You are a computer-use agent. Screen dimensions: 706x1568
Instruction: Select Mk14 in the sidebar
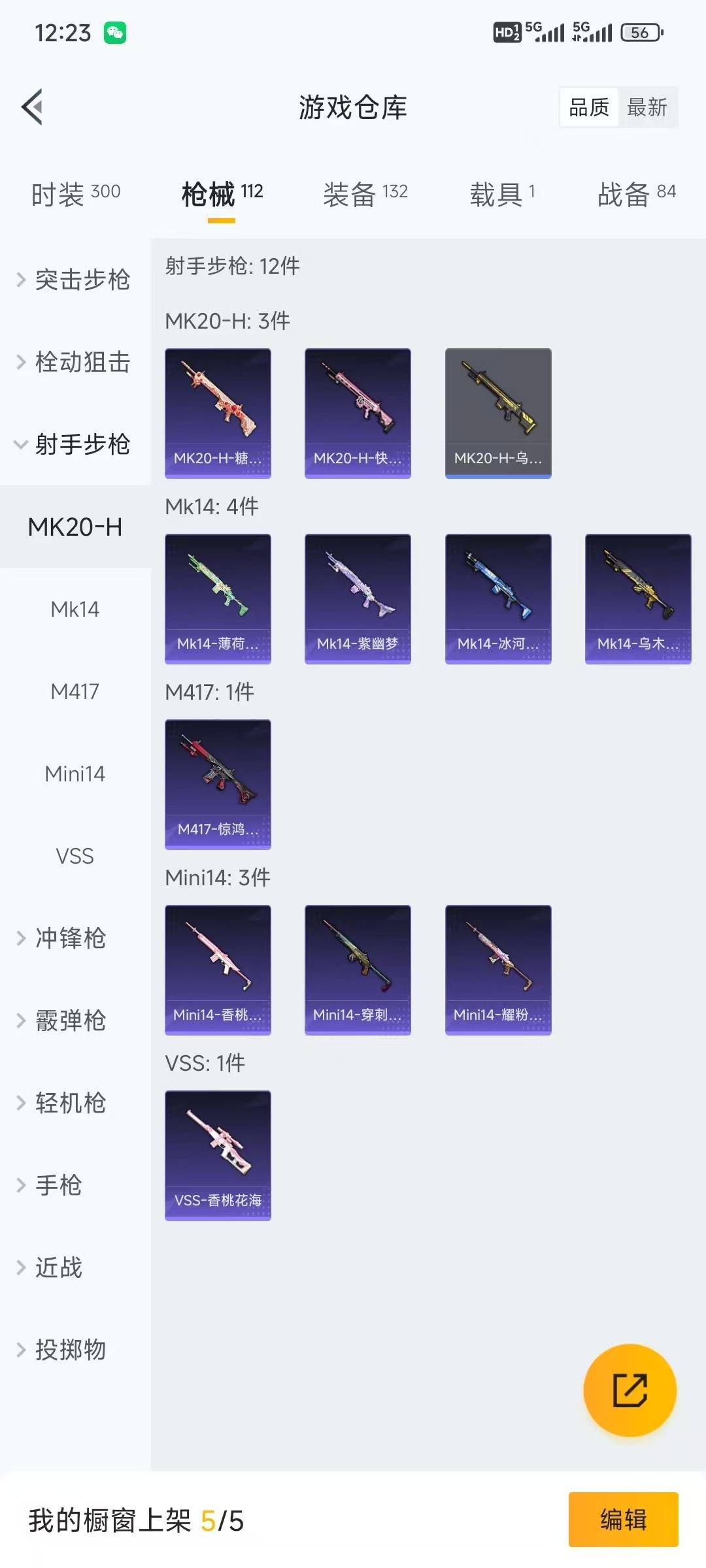[x=75, y=609]
